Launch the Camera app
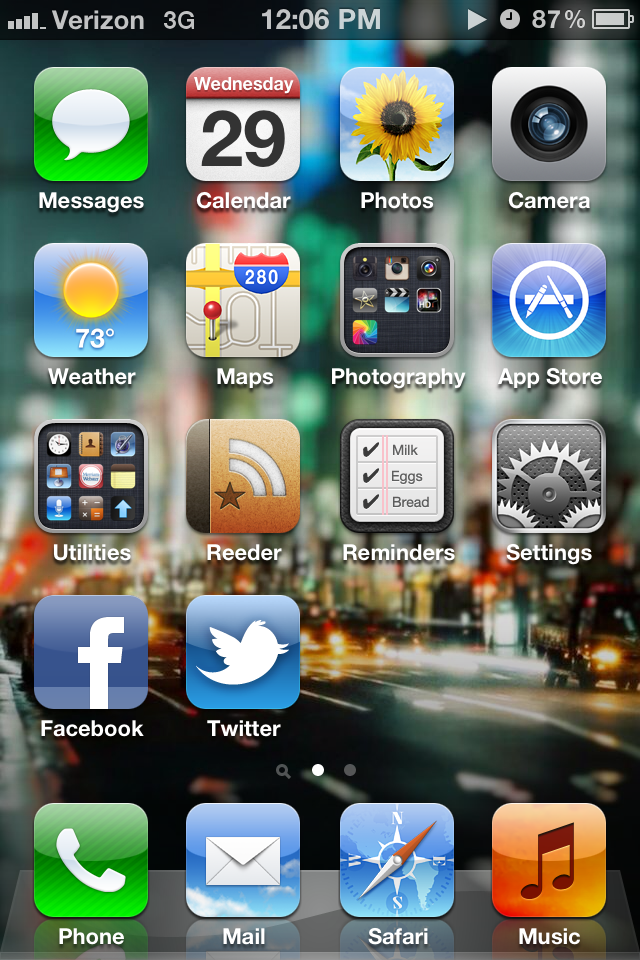This screenshot has width=640, height=960. coord(549,124)
